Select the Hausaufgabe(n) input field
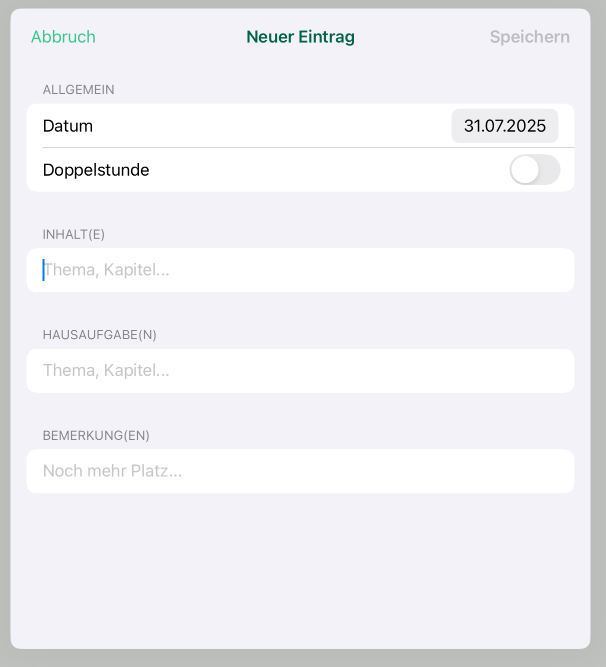This screenshot has width=606, height=667. point(300,371)
